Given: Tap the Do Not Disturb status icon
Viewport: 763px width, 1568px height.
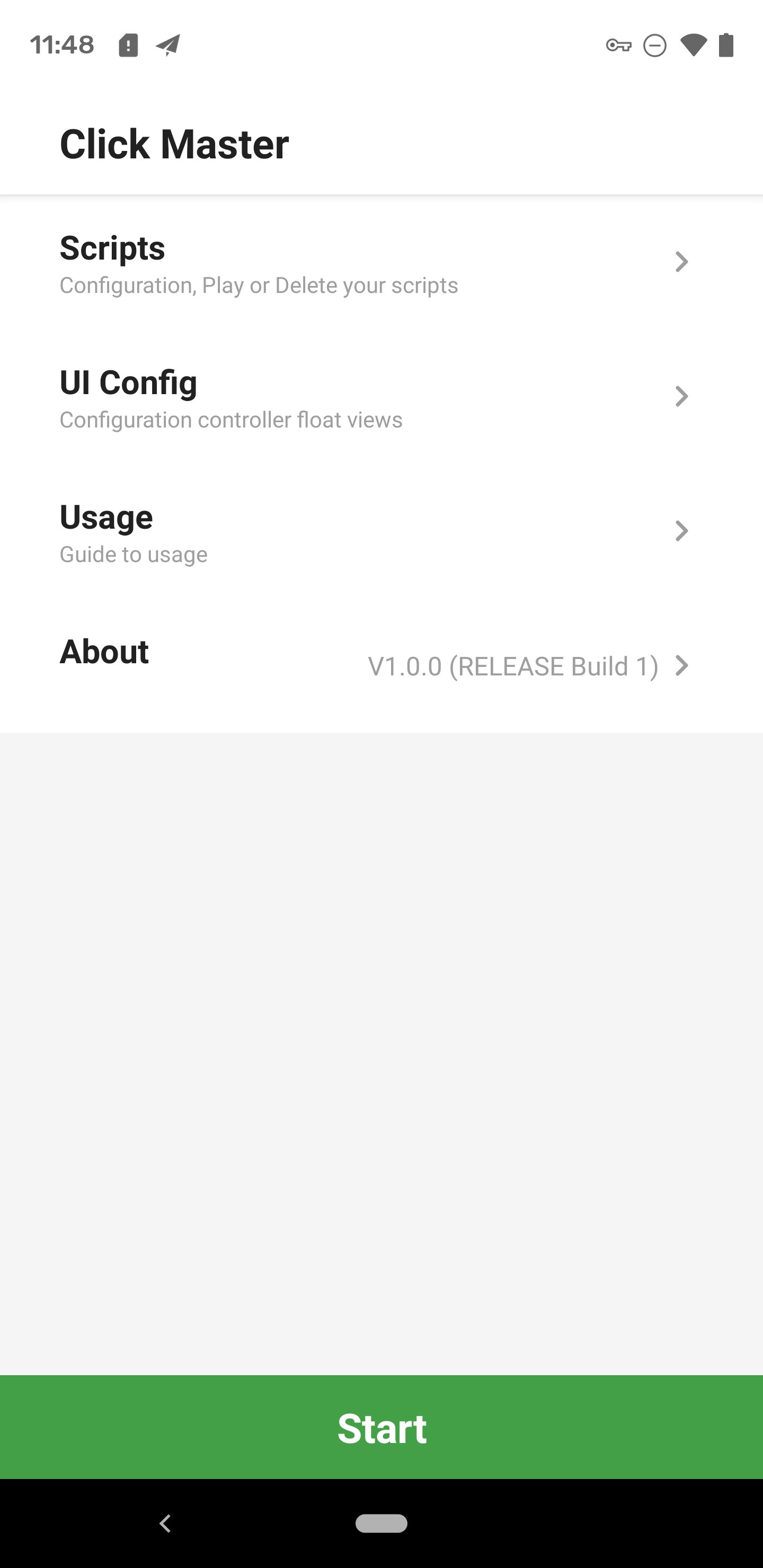Looking at the screenshot, I should (x=654, y=46).
